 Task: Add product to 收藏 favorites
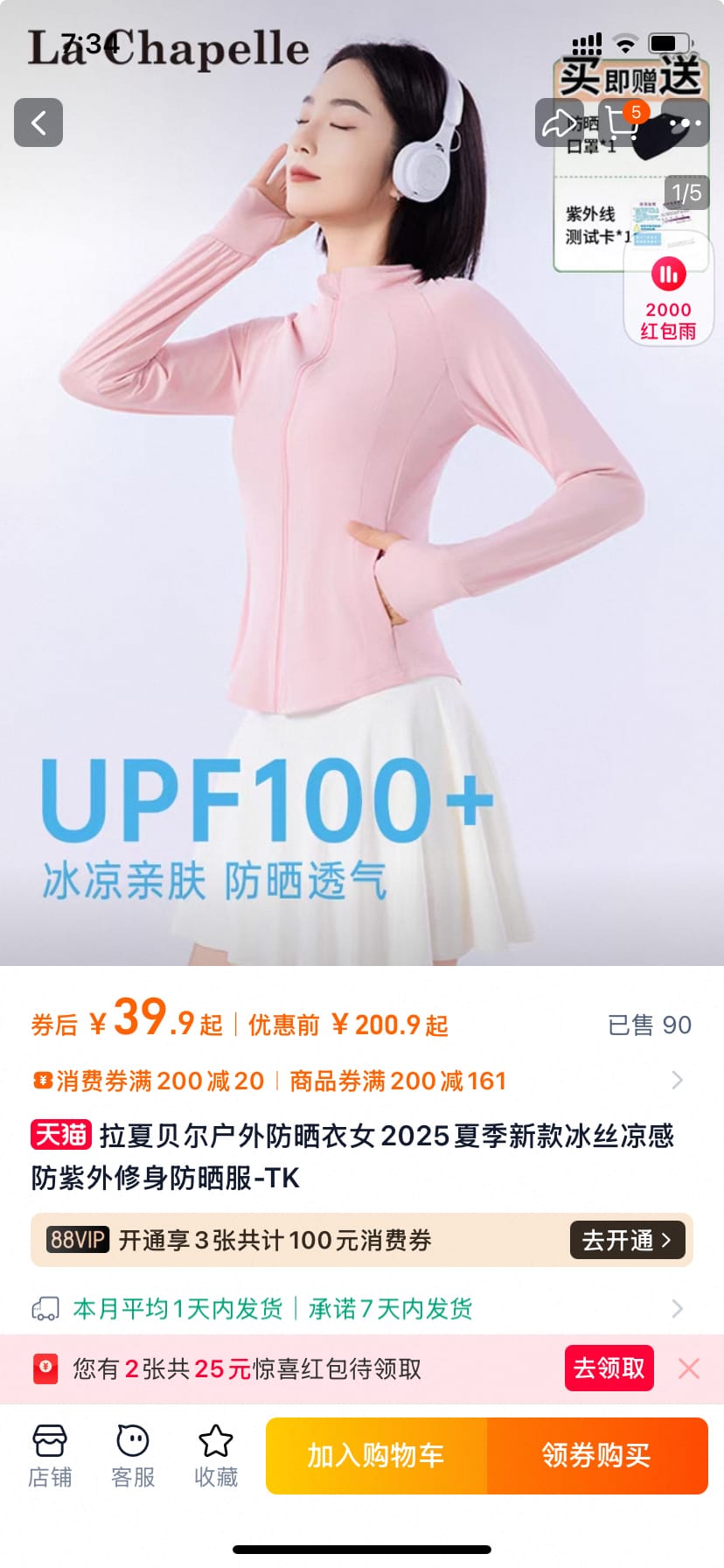pyautogui.click(x=216, y=1456)
